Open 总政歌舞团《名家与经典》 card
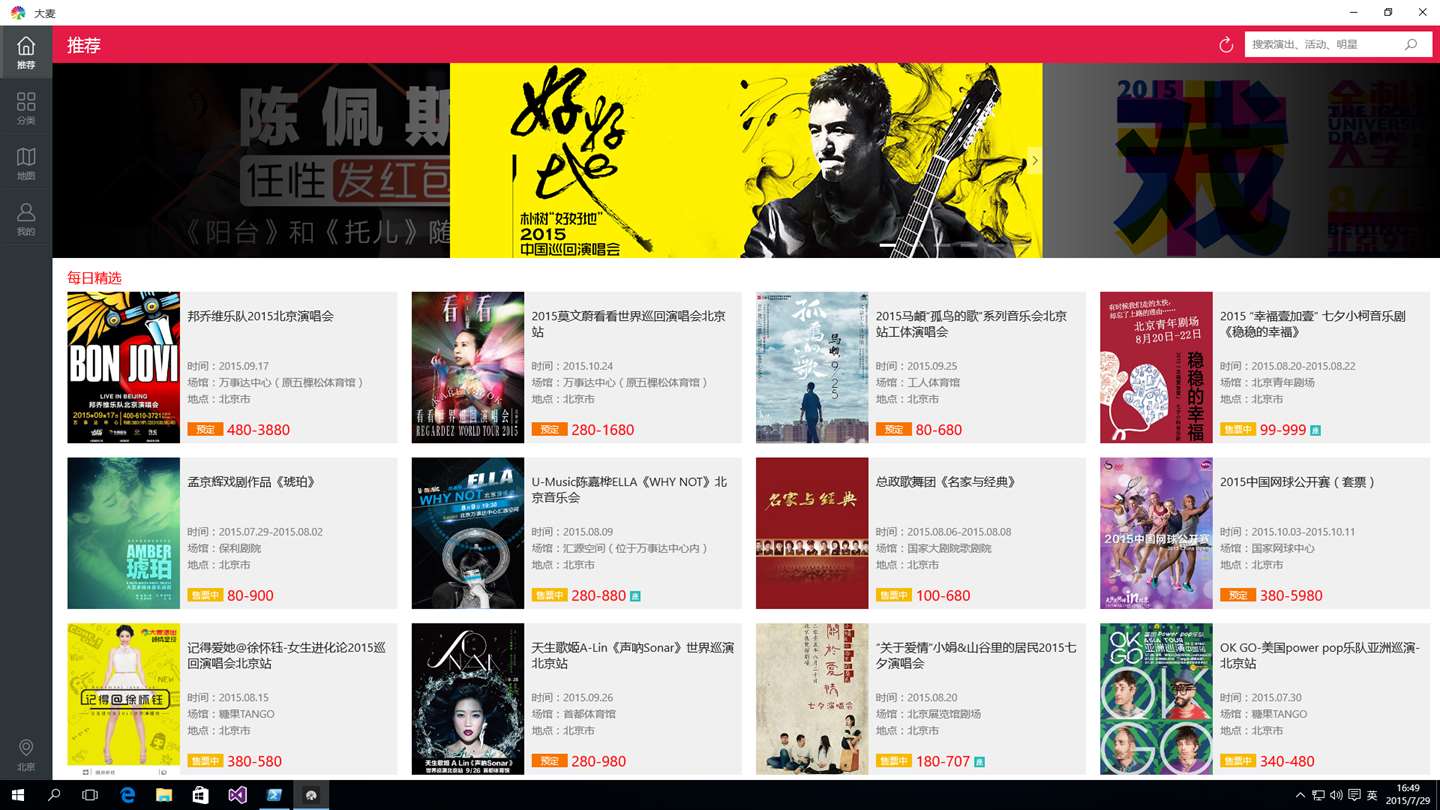The height and width of the screenshot is (810, 1440). point(920,533)
